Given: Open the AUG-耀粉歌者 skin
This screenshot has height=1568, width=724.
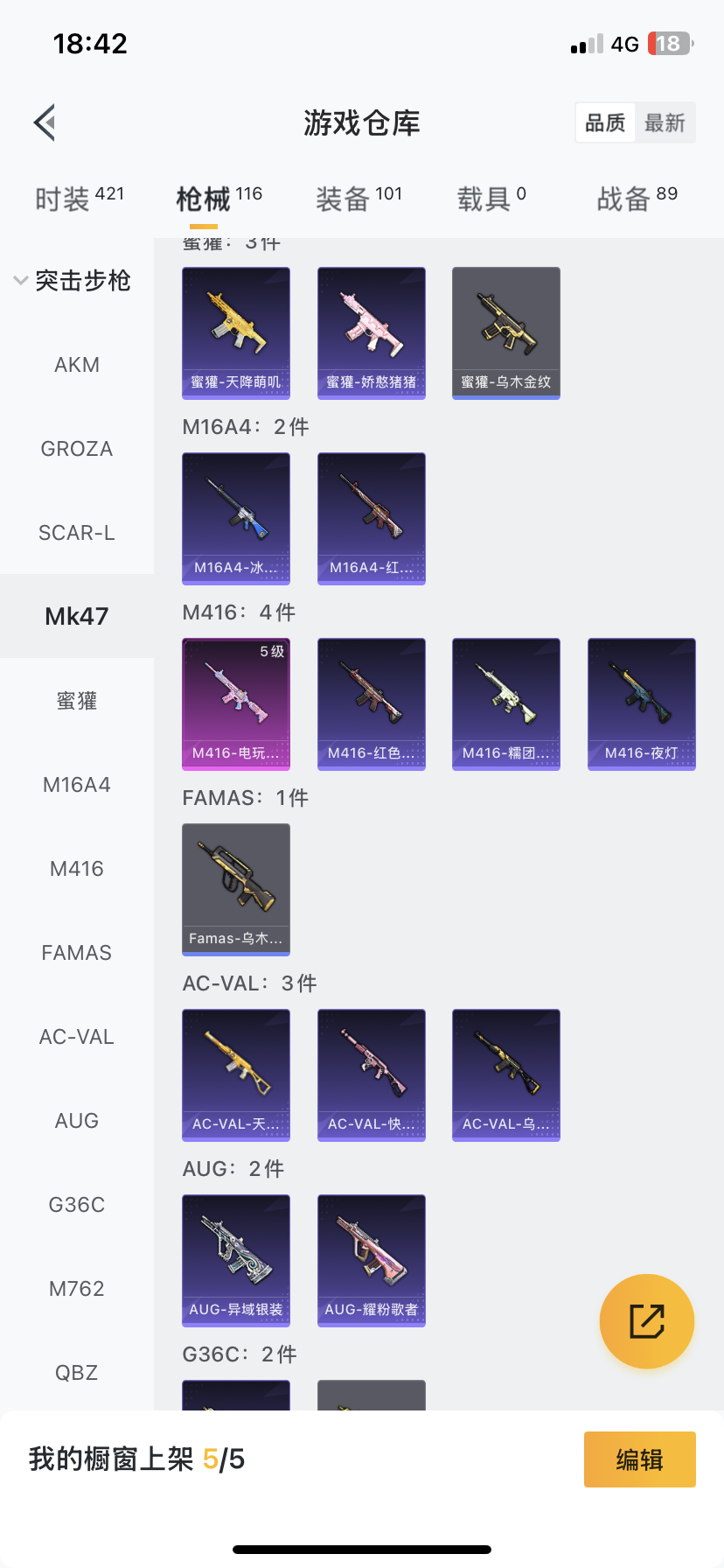Looking at the screenshot, I should pyautogui.click(x=372, y=1260).
